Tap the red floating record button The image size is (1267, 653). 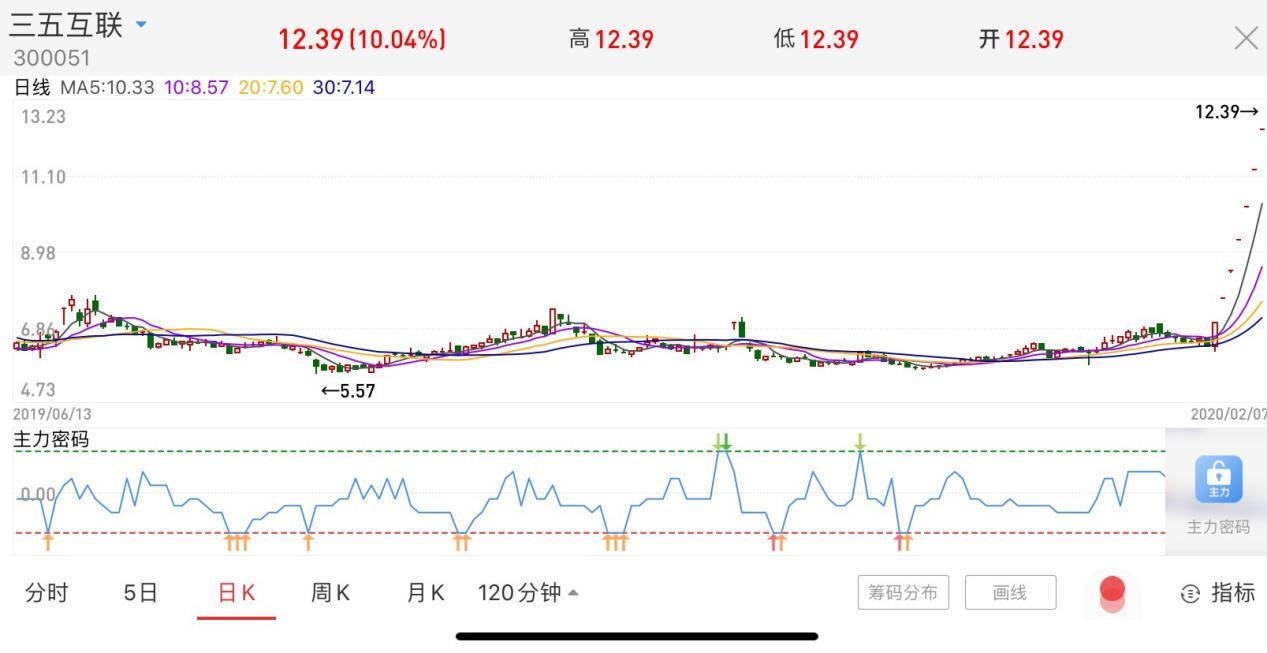coord(1112,592)
